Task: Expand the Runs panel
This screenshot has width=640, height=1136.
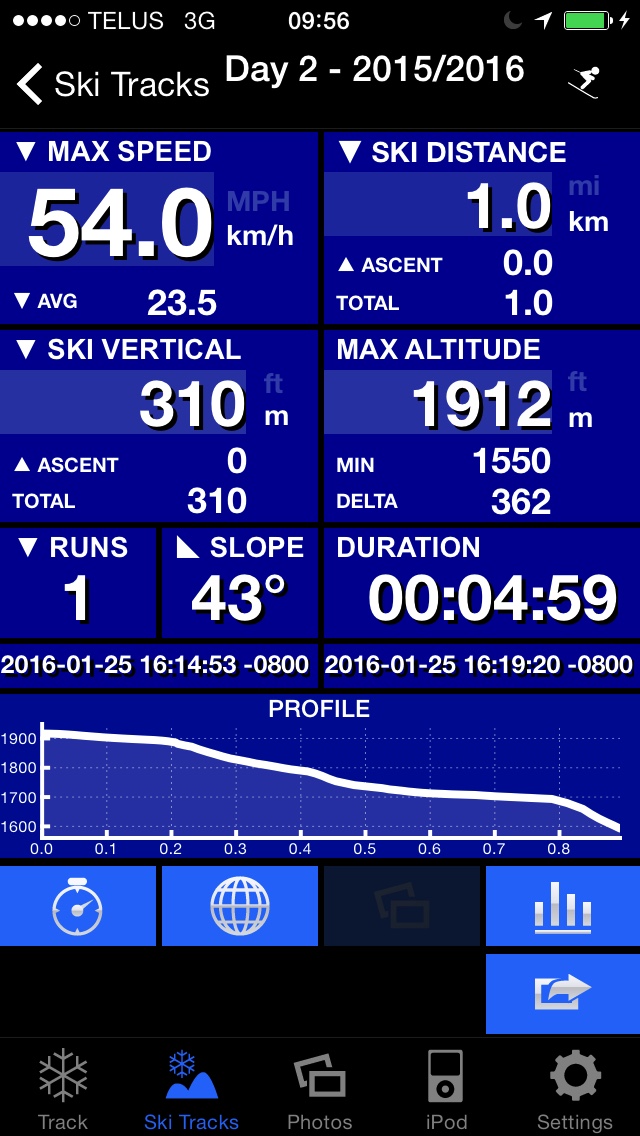Action: click(x=74, y=547)
